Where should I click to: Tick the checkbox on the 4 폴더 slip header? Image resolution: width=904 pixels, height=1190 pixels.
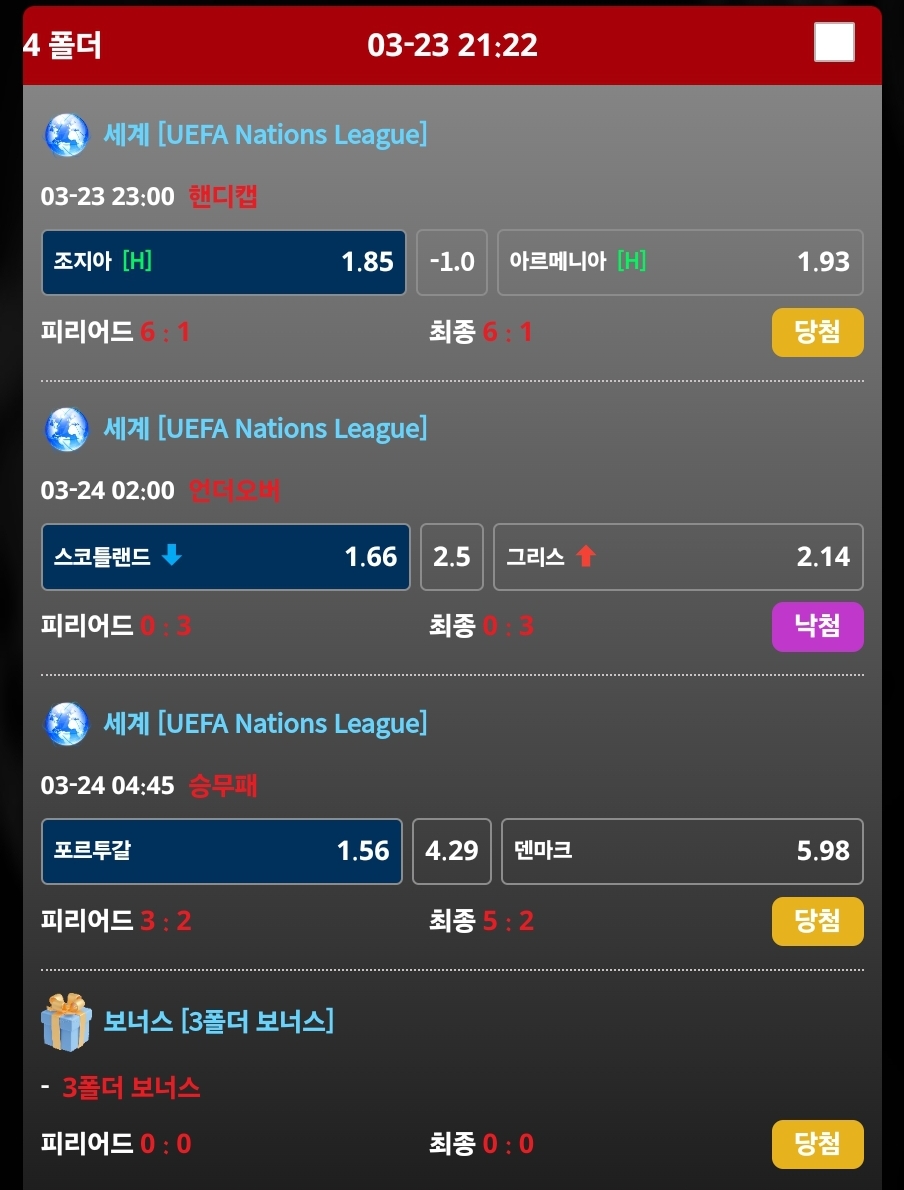tap(834, 43)
